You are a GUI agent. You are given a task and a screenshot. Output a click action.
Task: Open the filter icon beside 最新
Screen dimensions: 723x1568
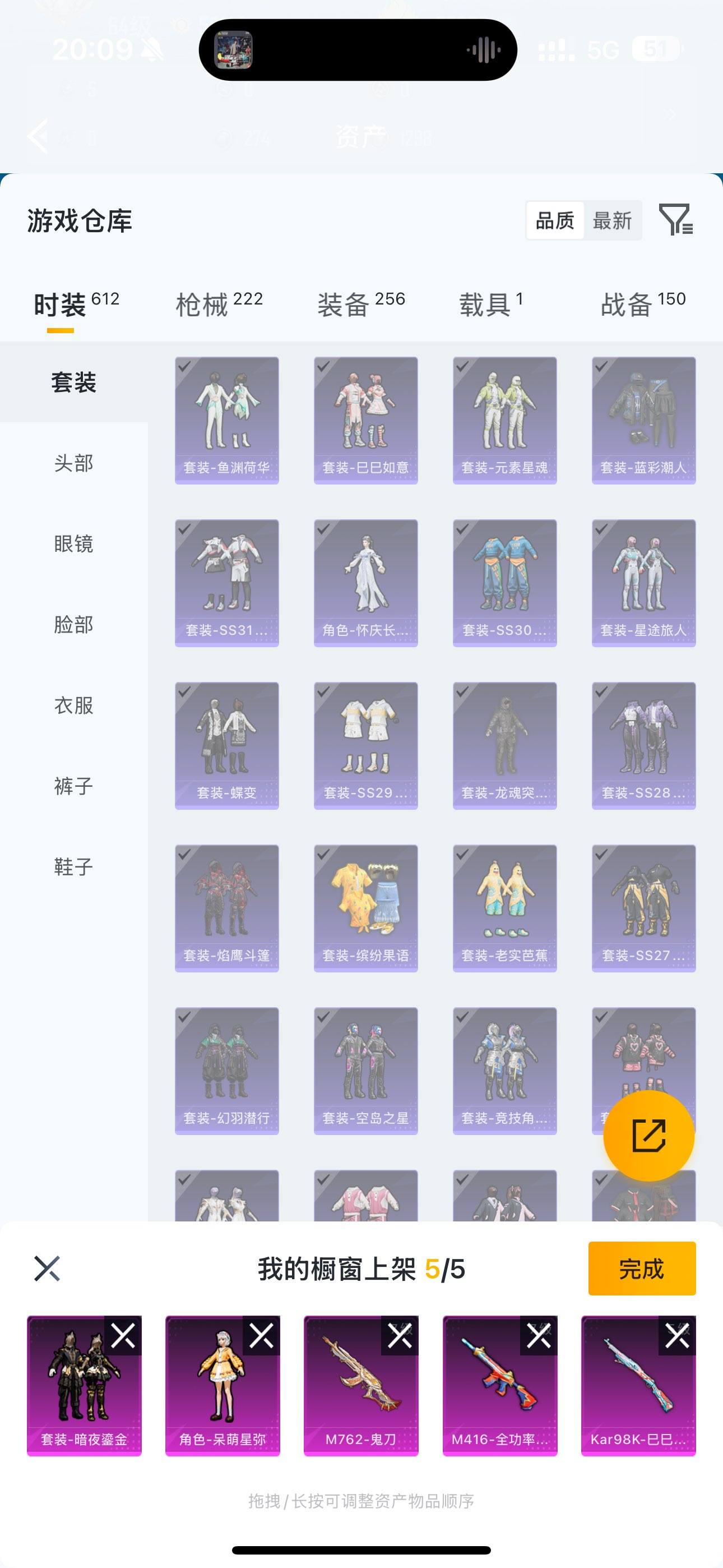click(678, 220)
